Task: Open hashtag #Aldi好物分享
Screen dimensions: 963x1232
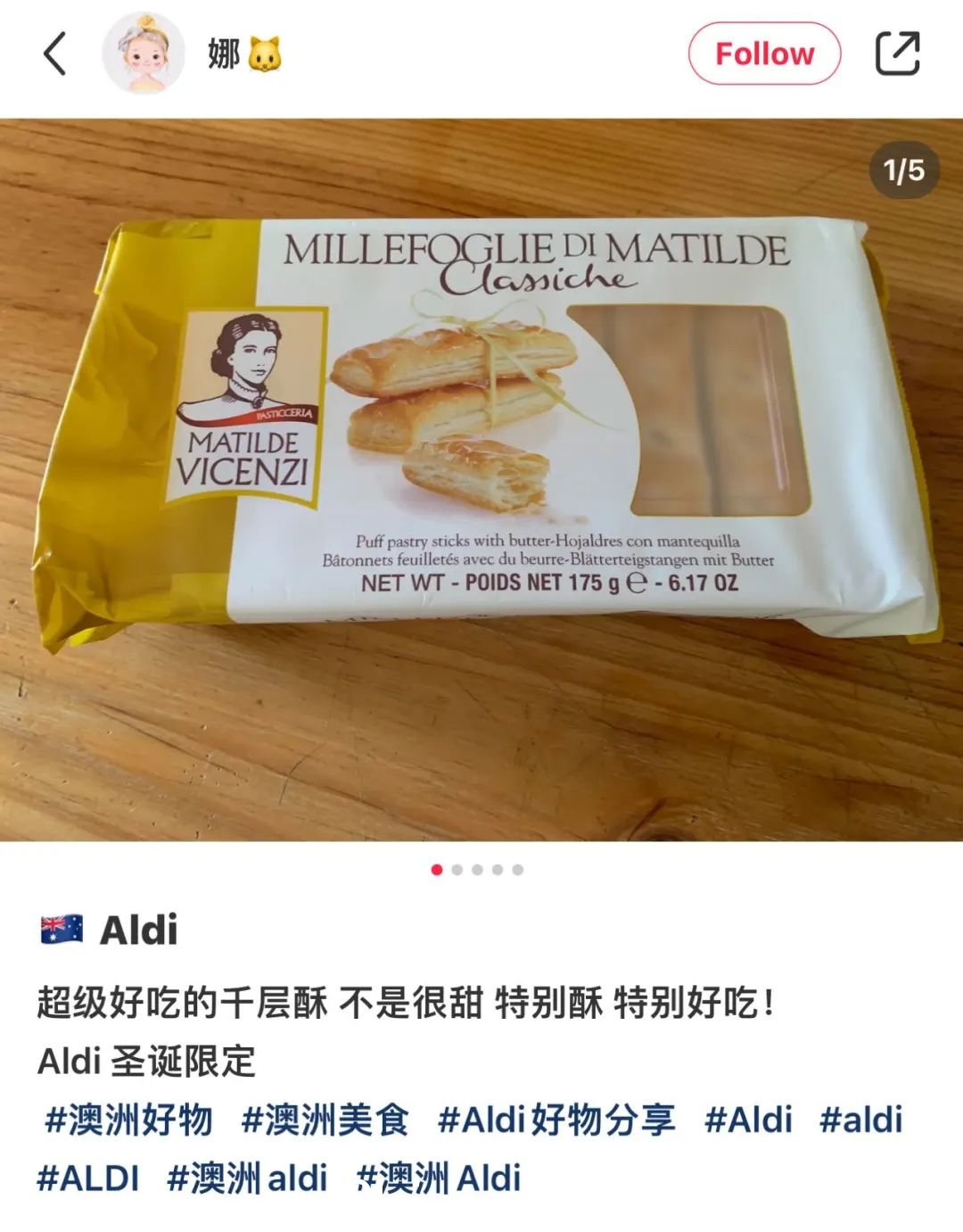Action: pos(557,1120)
